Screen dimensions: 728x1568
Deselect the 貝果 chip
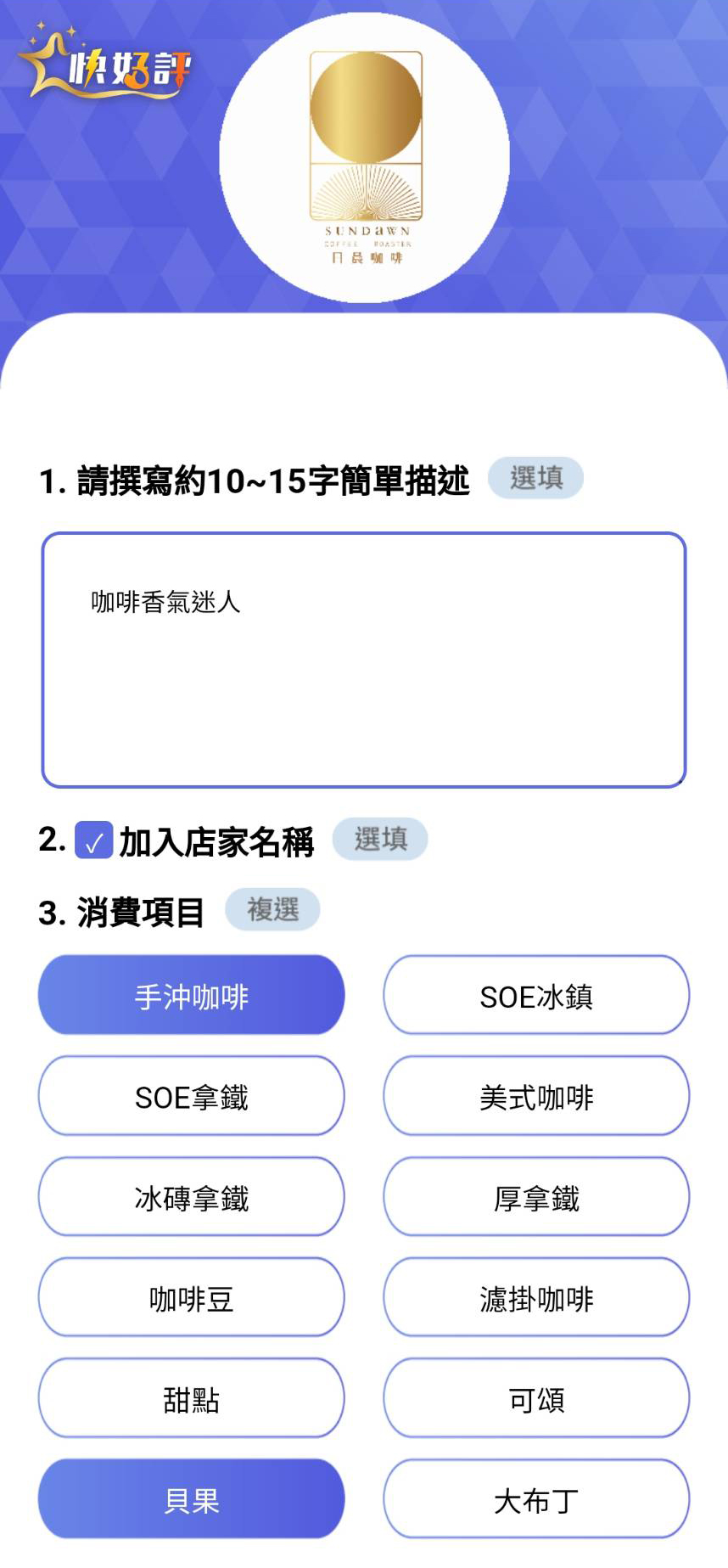[x=192, y=1499]
